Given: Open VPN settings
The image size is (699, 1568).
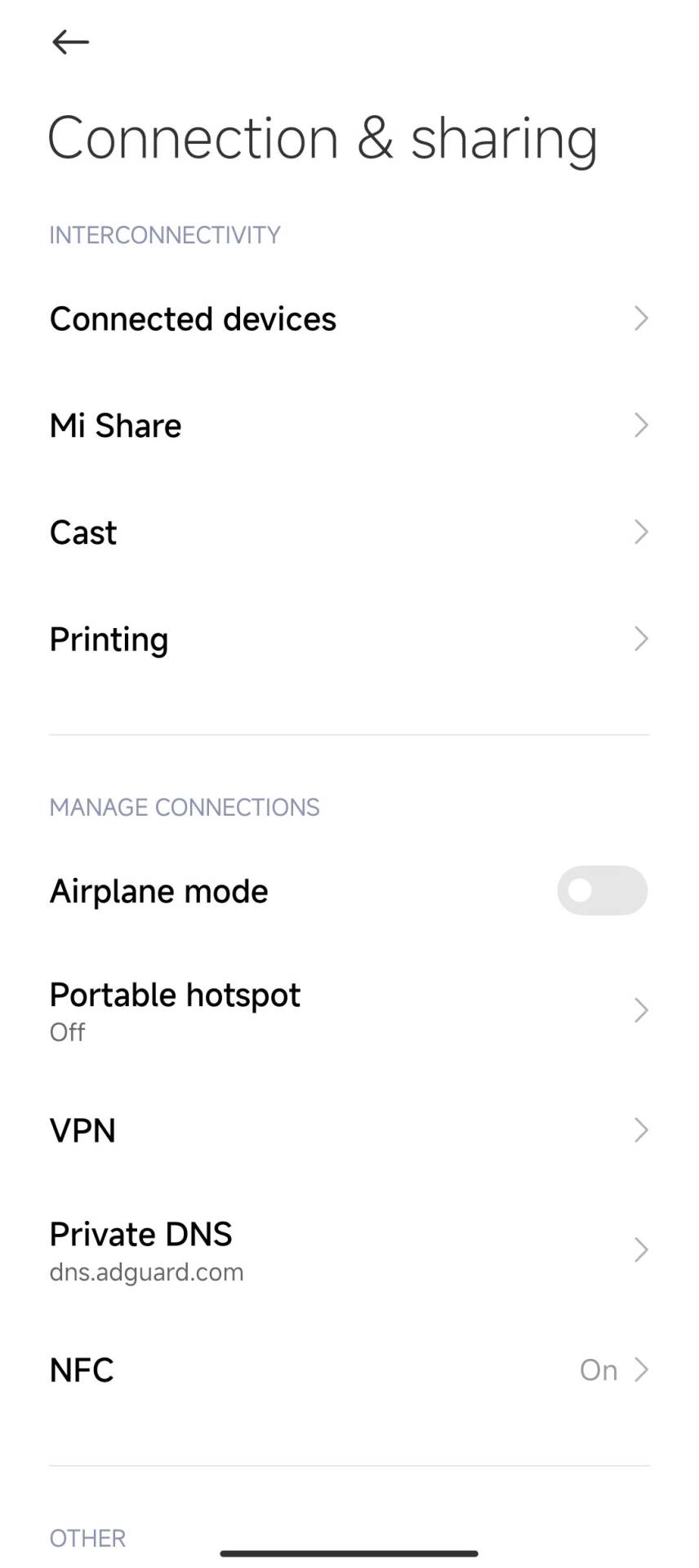Looking at the screenshot, I should [82, 1129].
